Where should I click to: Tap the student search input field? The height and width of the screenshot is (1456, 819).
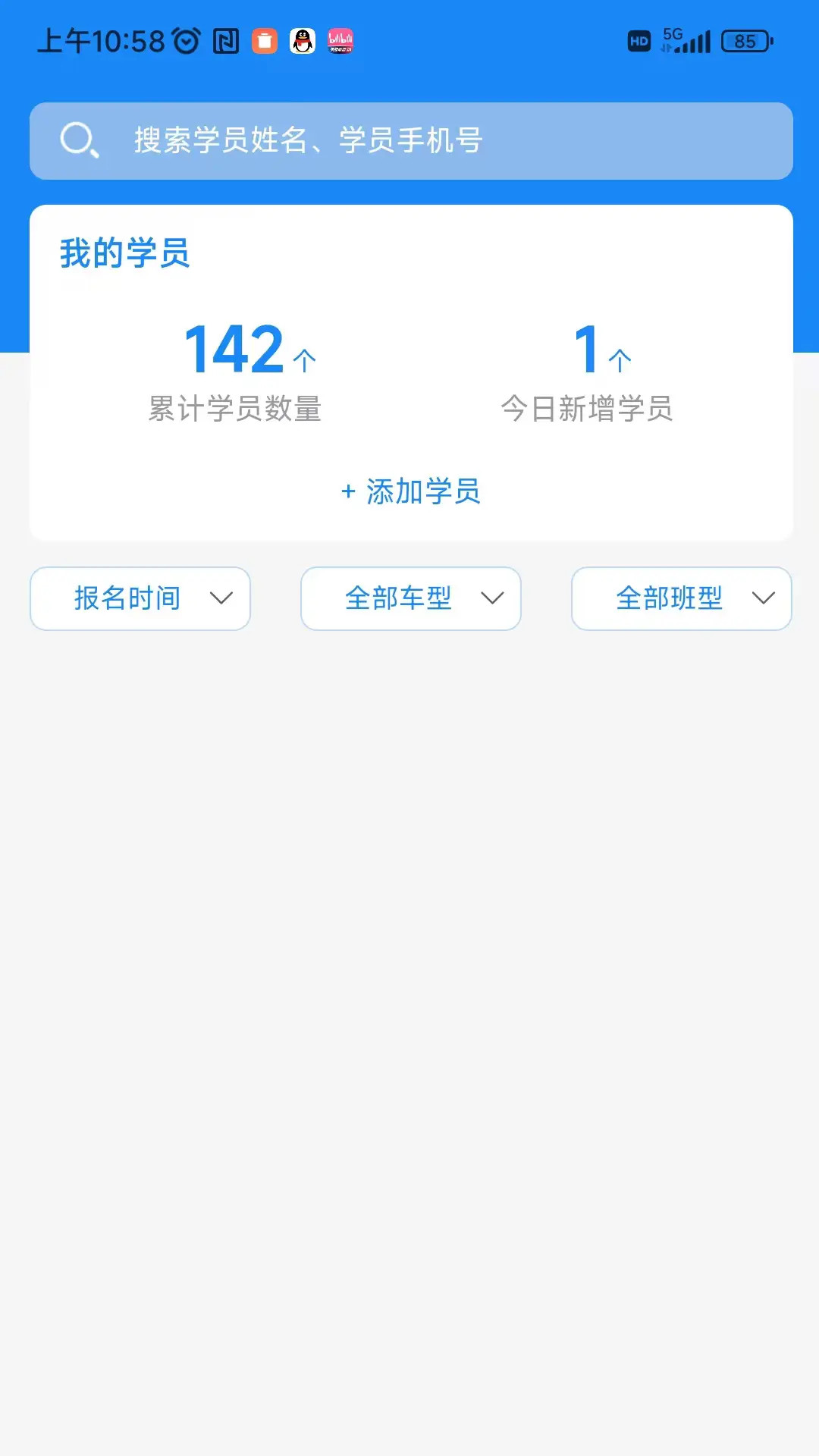pos(409,140)
